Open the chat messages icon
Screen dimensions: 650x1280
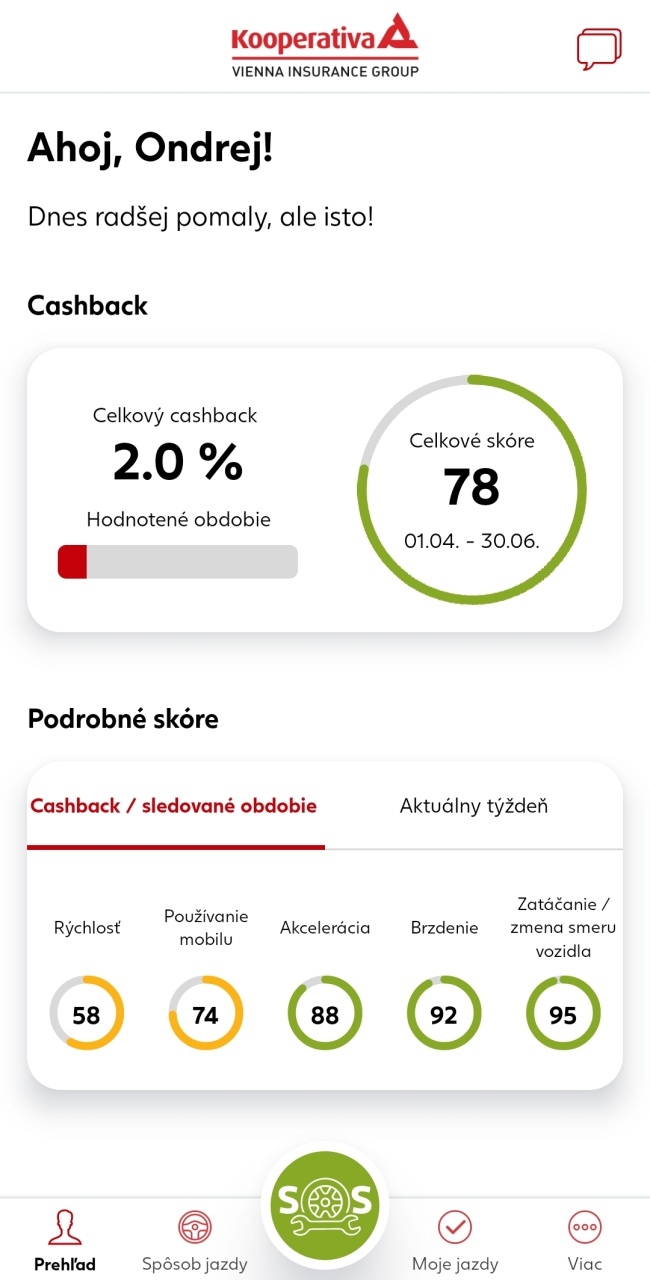(599, 49)
